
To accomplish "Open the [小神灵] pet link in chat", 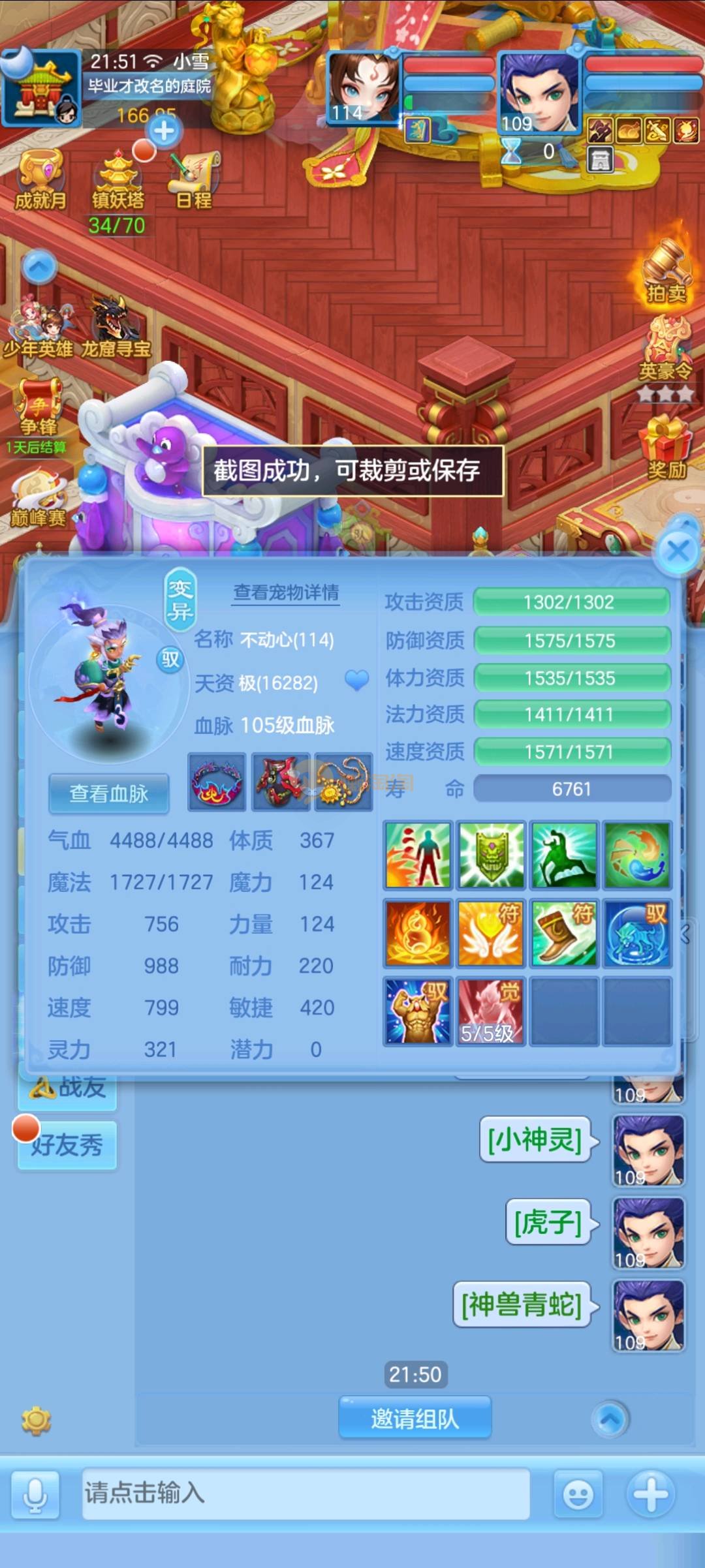I will (x=535, y=1140).
